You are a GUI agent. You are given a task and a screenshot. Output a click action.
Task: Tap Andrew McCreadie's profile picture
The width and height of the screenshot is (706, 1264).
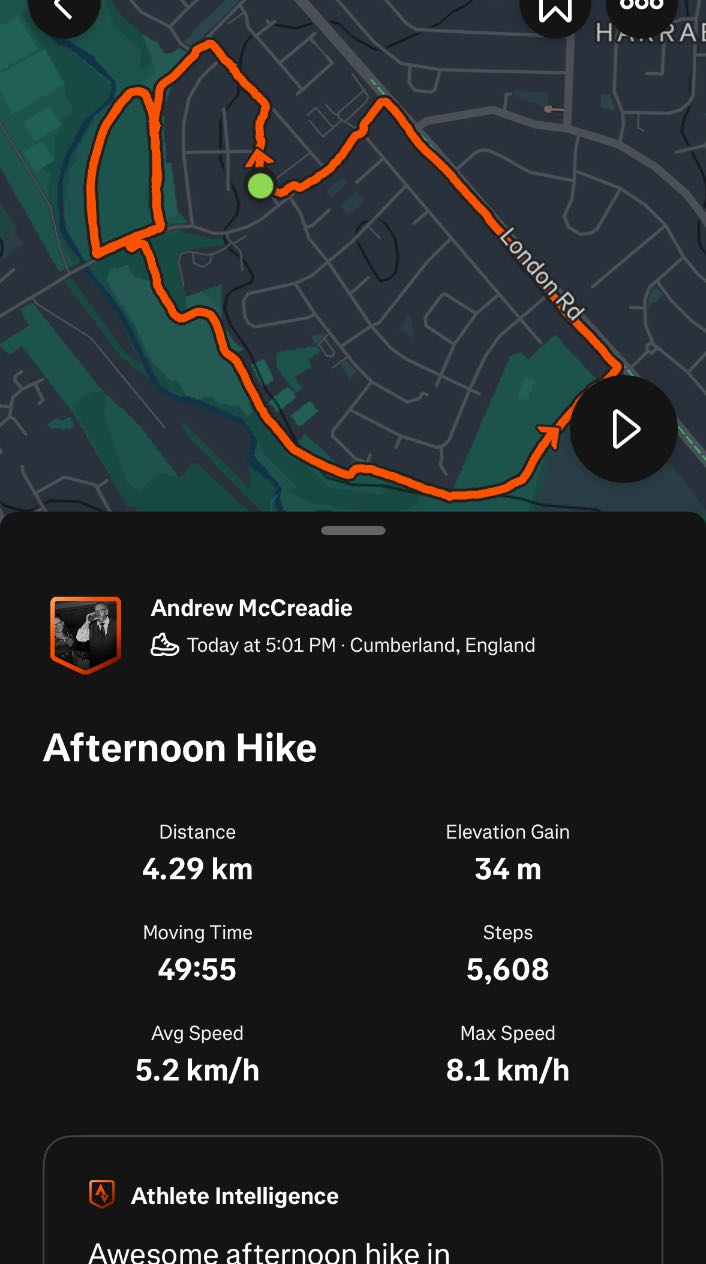(x=86, y=633)
